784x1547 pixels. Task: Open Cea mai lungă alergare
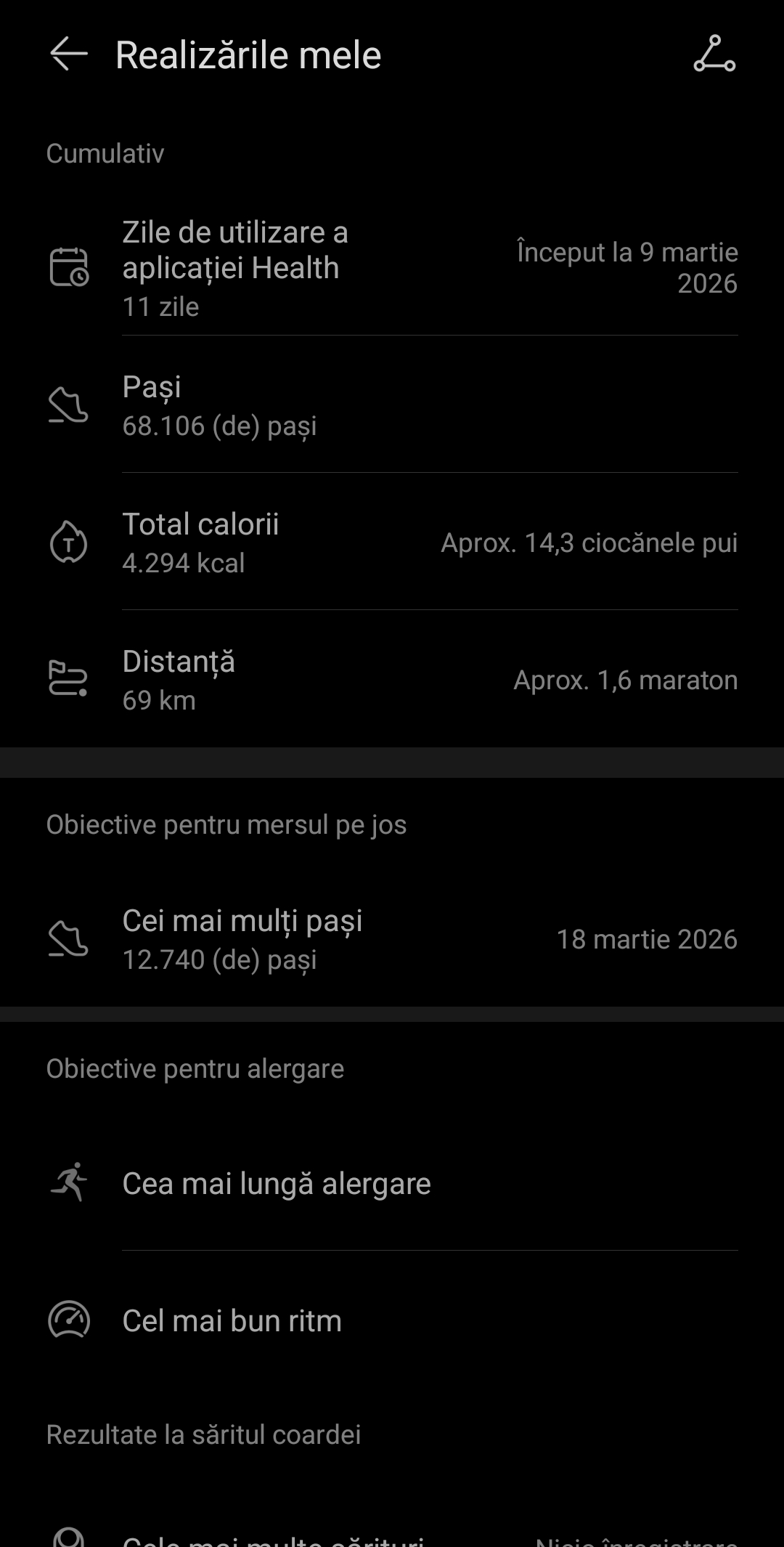(x=392, y=1184)
